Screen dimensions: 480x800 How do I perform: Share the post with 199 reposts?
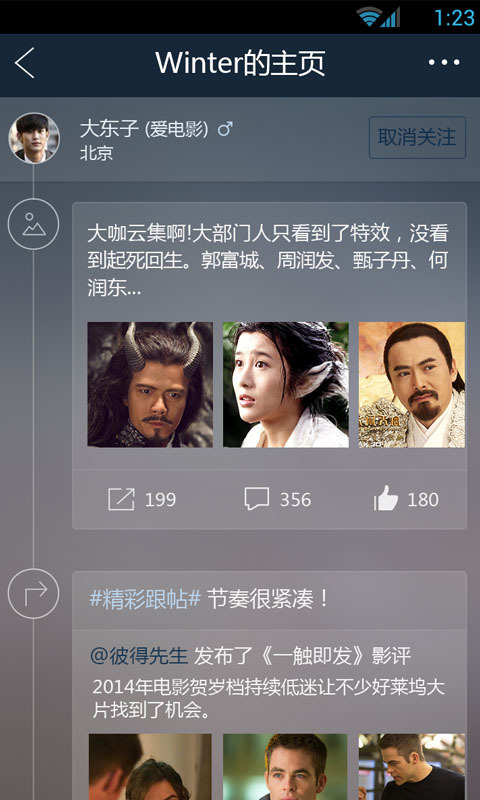[x=142, y=499]
